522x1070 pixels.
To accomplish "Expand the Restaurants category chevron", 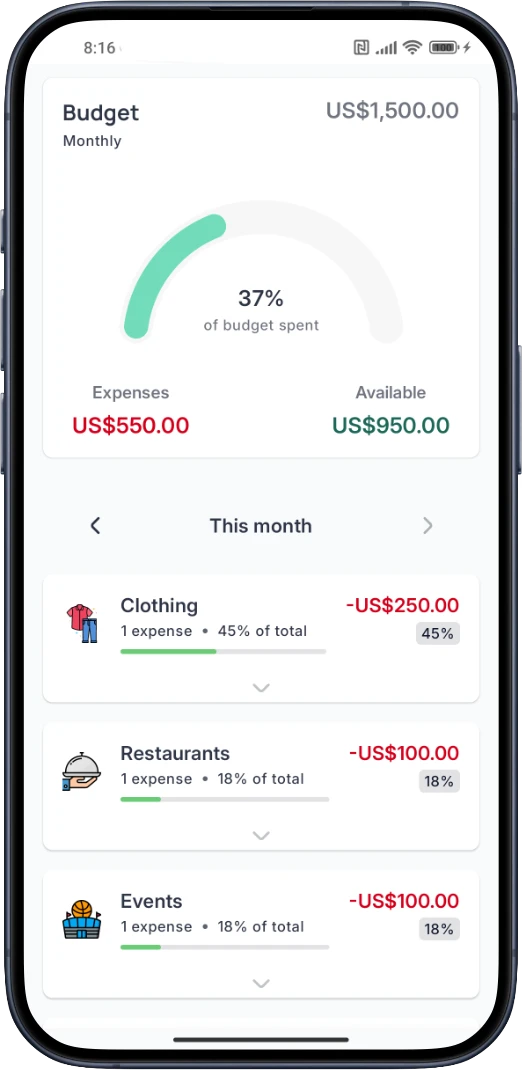I will (x=261, y=835).
